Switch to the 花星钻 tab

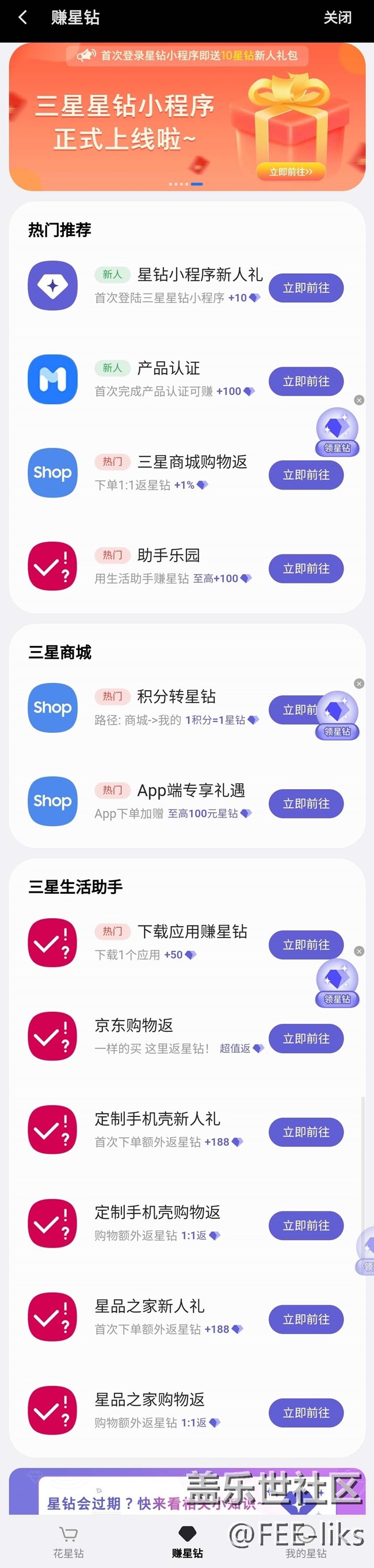pyautogui.click(x=68, y=1543)
